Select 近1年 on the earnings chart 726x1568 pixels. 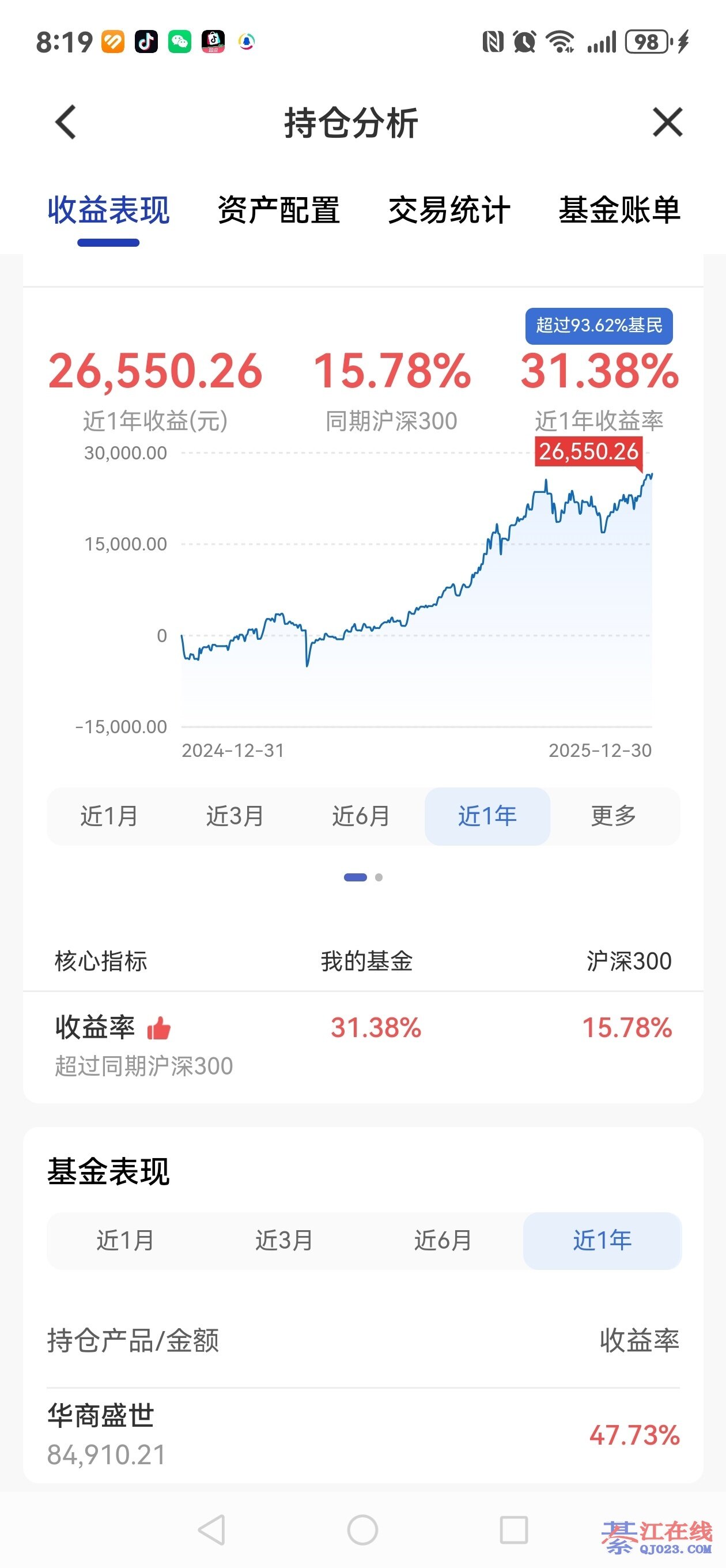(x=487, y=816)
